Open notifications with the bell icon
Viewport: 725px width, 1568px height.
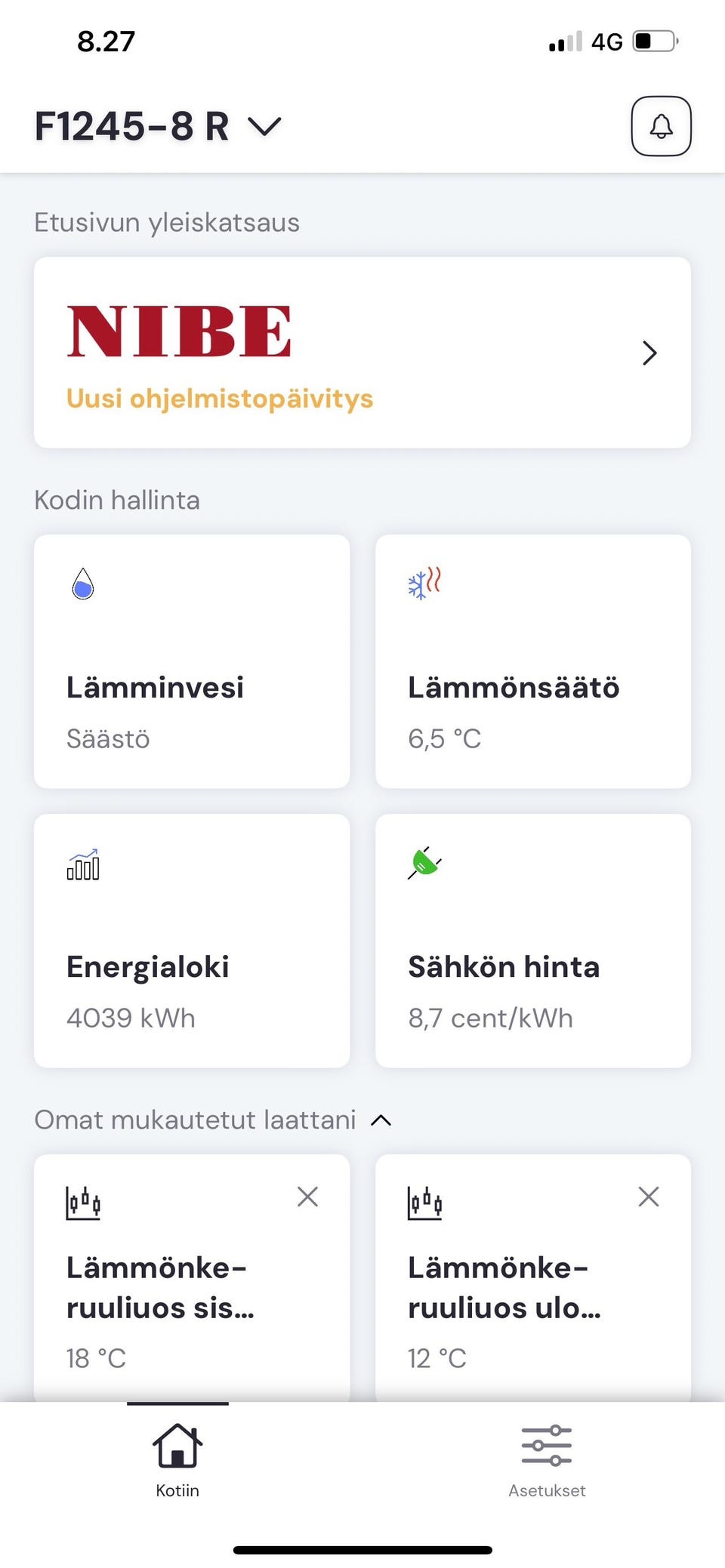coord(661,126)
